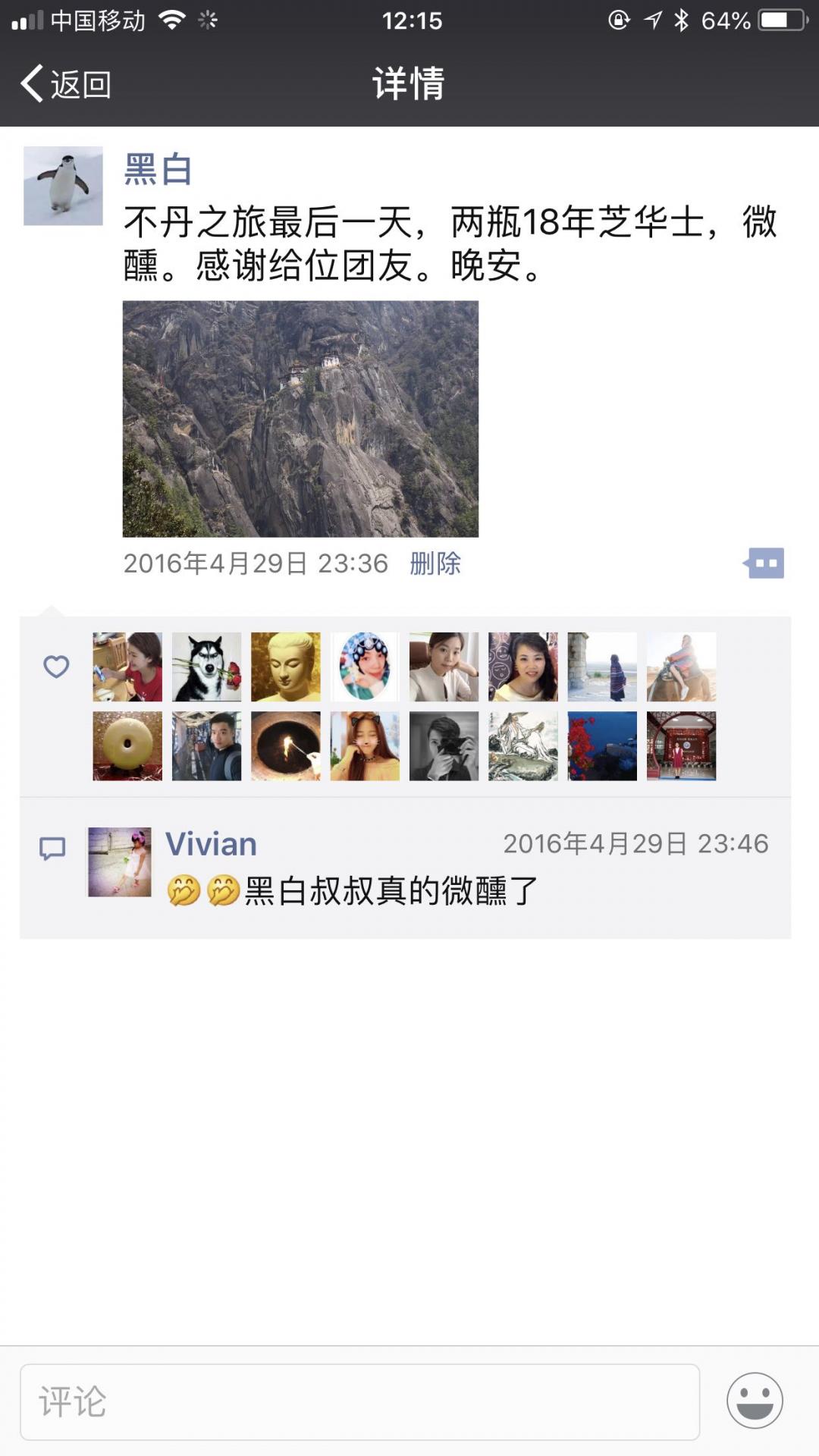Screen dimensions: 819x1456
Task: Tap 返回 to go back
Action: point(64,86)
